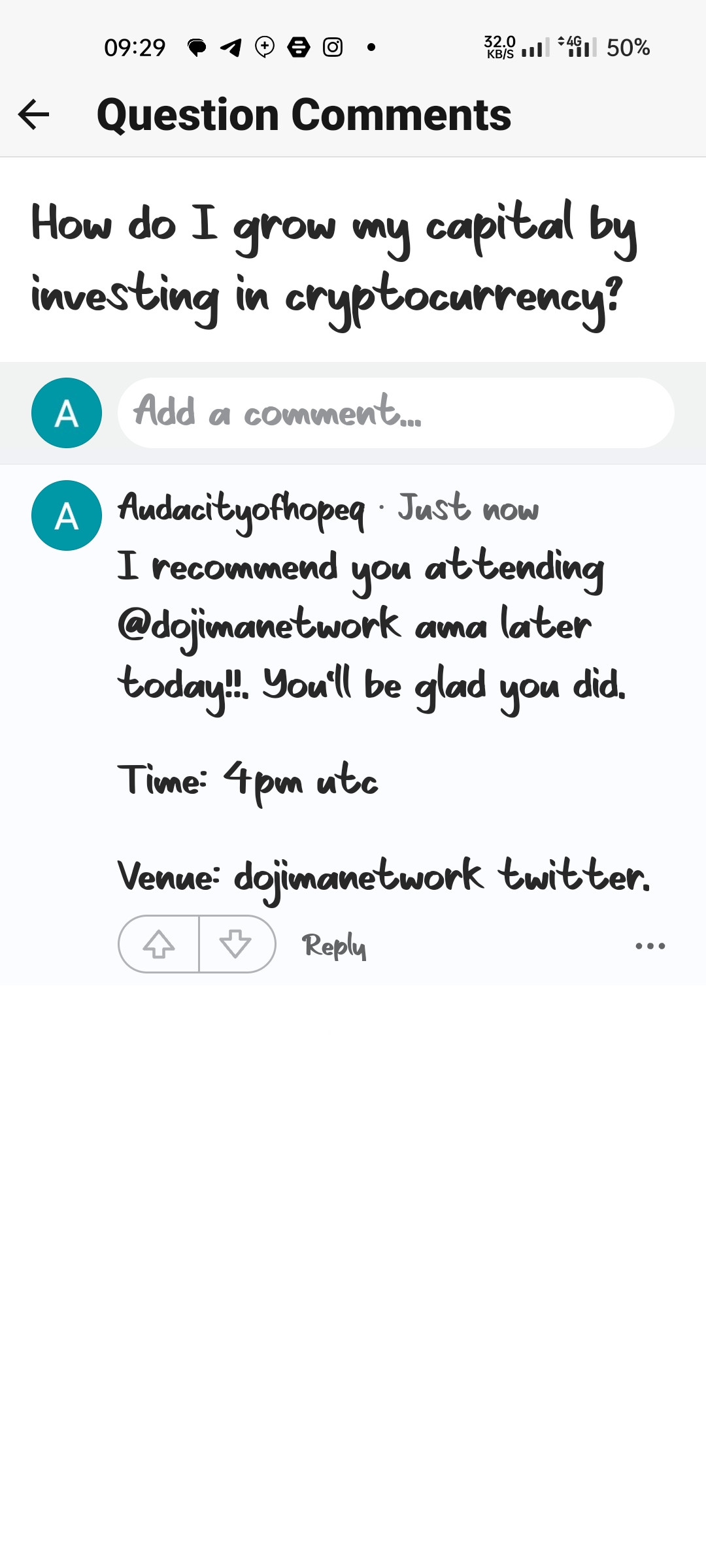Open the comment's three-dot overflow menu
The image size is (706, 1568).
pyautogui.click(x=650, y=945)
